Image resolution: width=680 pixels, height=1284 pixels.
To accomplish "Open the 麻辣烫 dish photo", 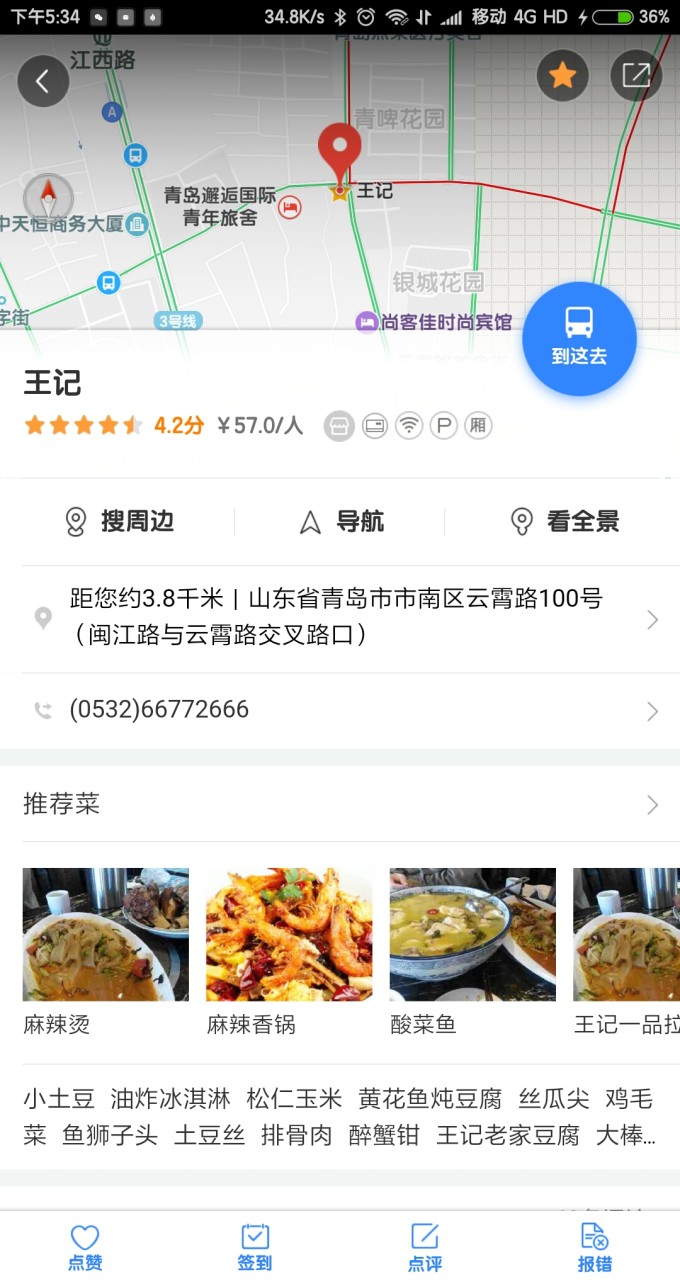I will (x=105, y=934).
